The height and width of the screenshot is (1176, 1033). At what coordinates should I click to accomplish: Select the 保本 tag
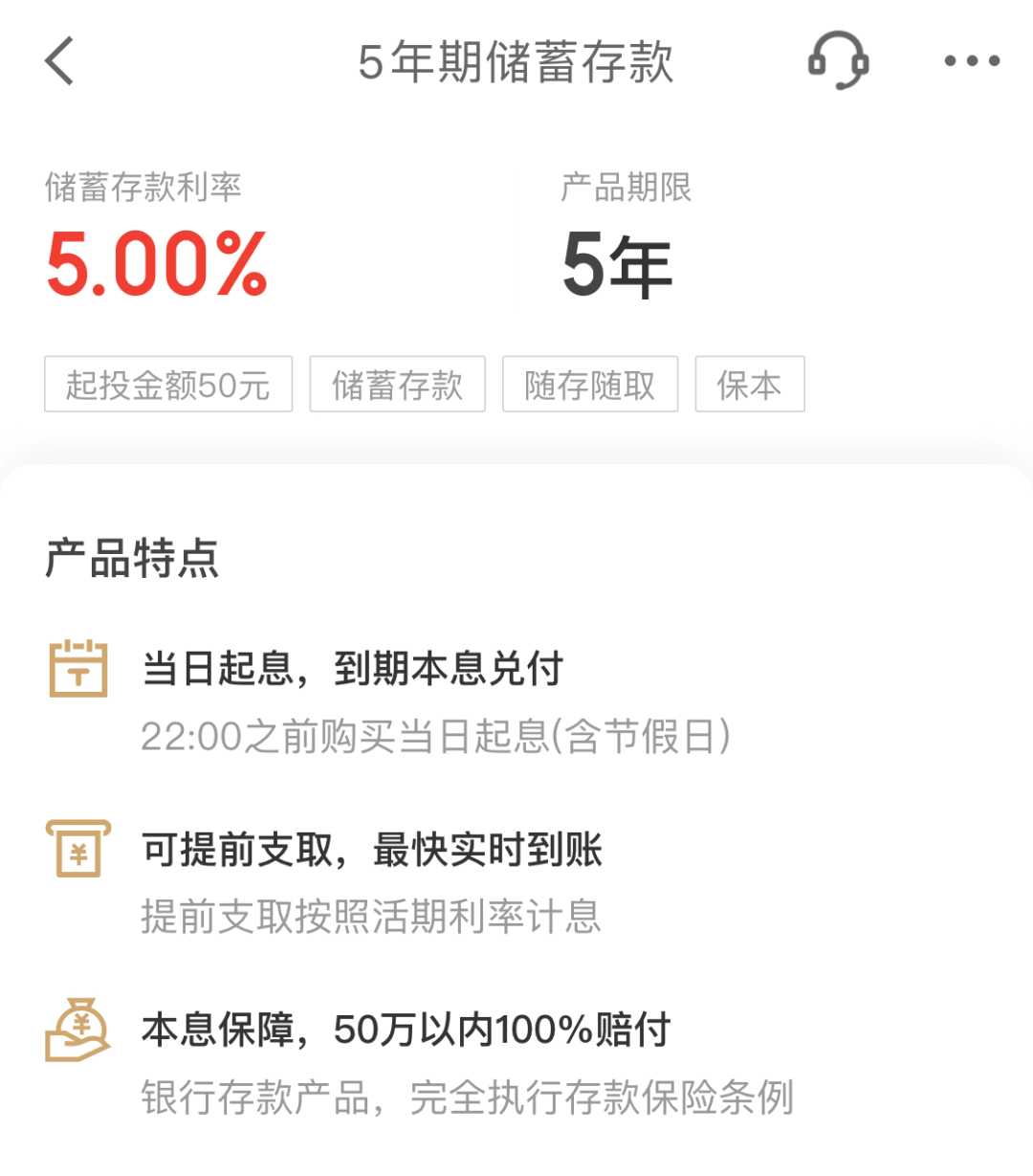click(x=751, y=384)
